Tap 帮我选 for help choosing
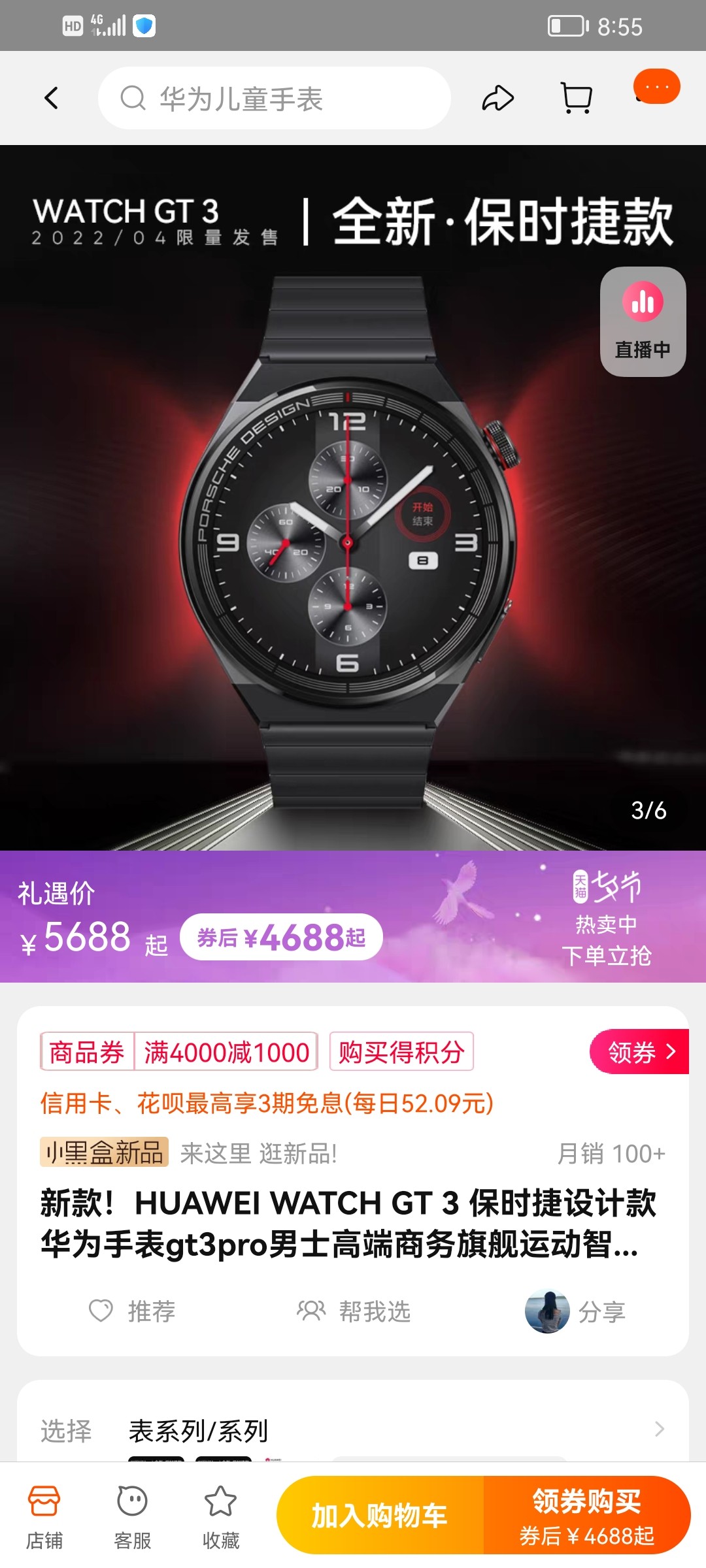This screenshot has height=1568, width=706. (354, 1311)
